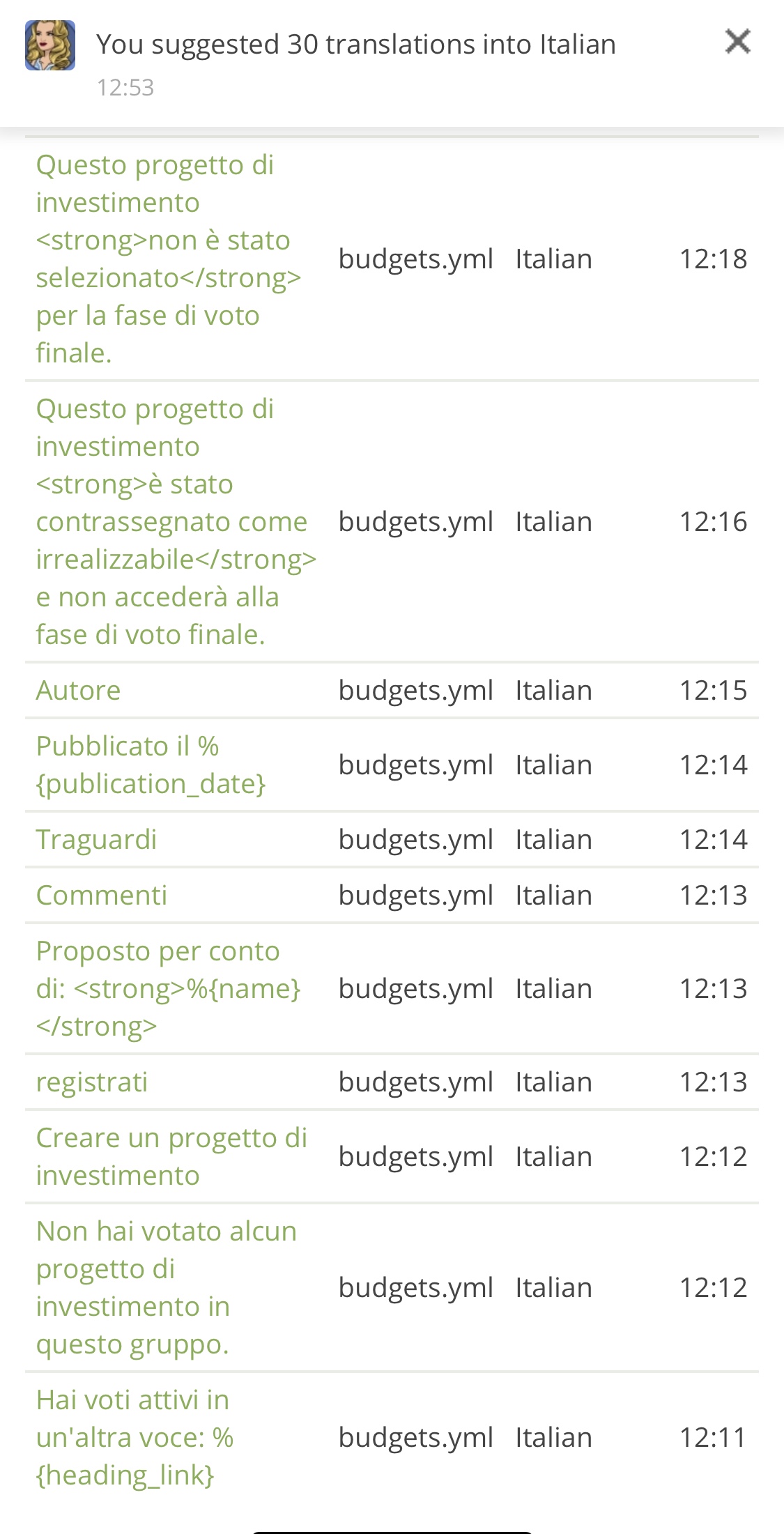The image size is (784, 1534).
Task: Open the user avatar profile
Action: [50, 45]
